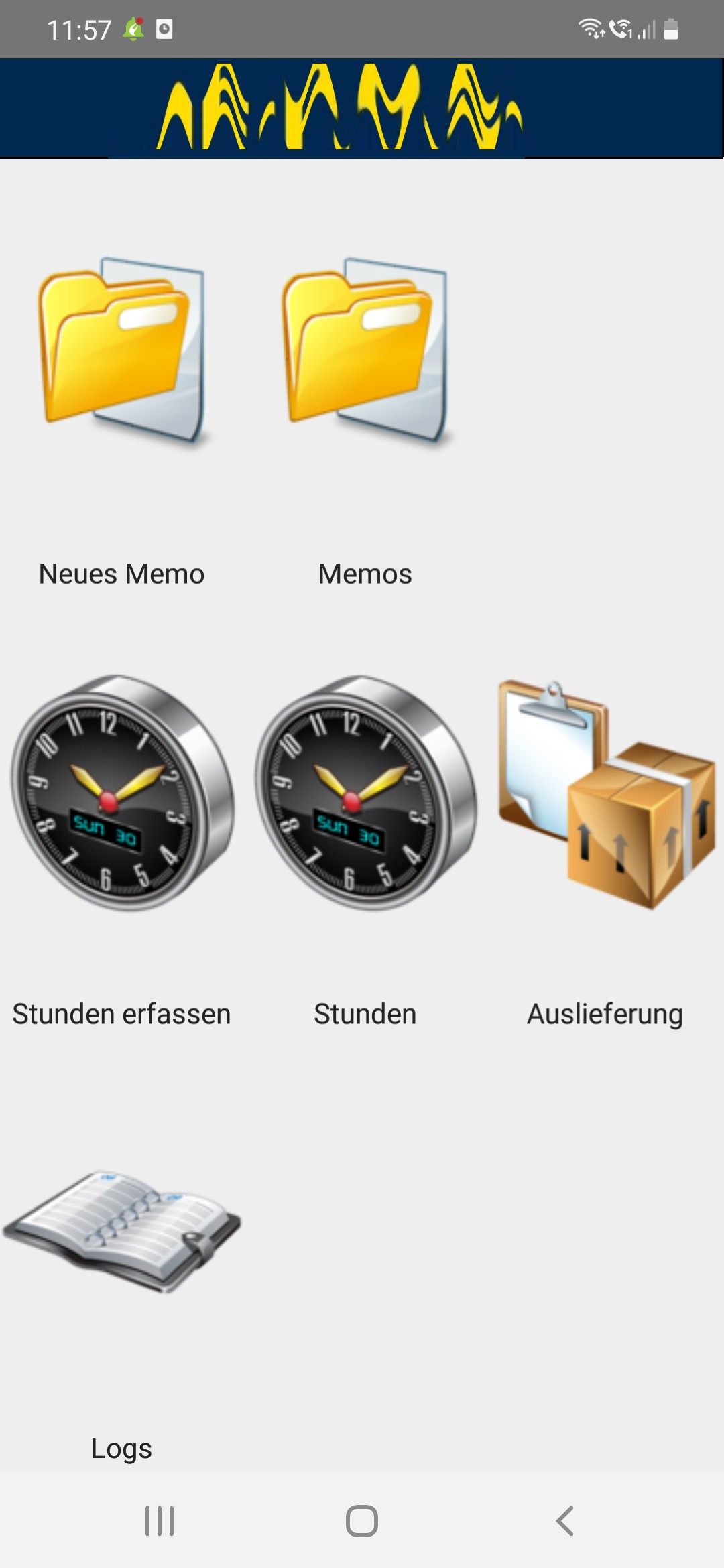Open the recent apps overview
724x1568 pixels.
160,1520
